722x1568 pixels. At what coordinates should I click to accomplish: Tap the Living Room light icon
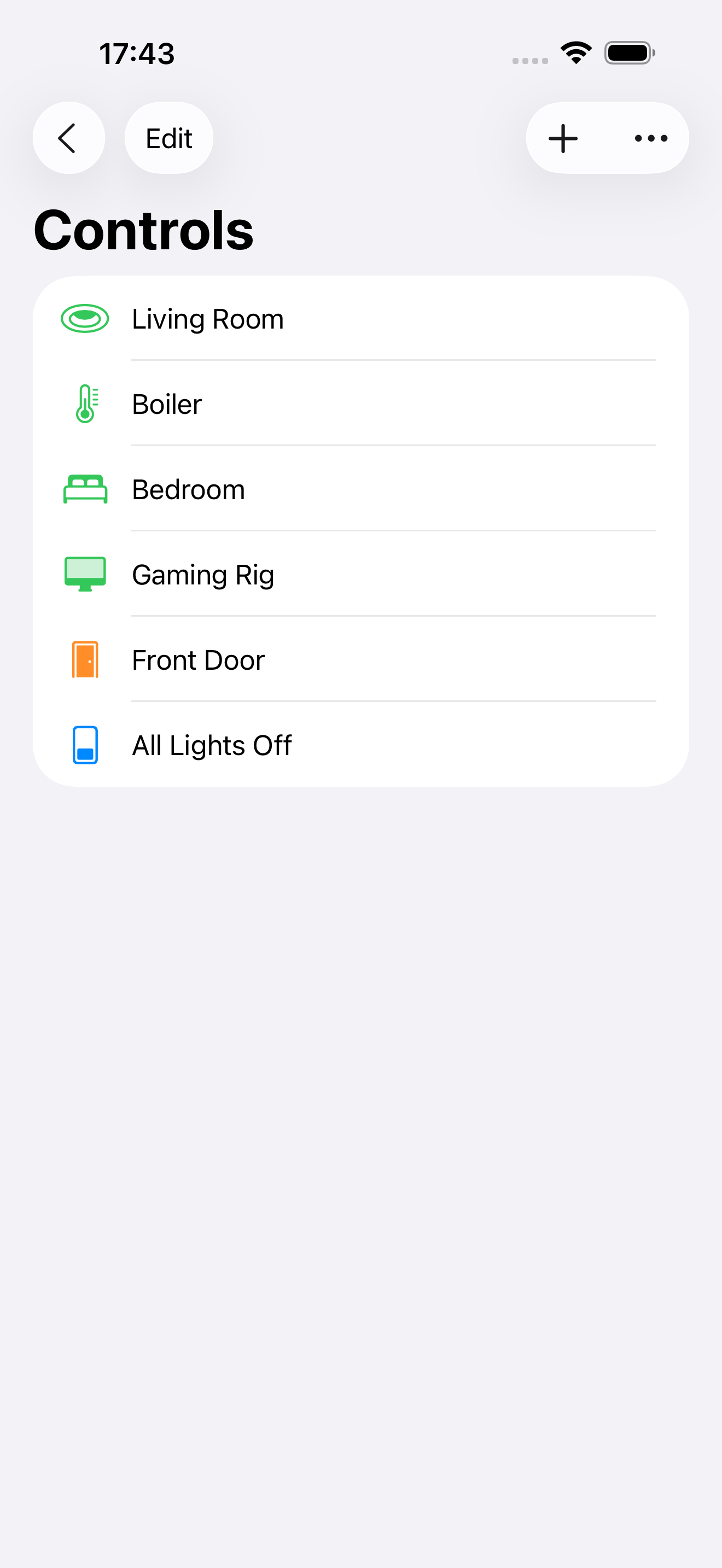(85, 318)
